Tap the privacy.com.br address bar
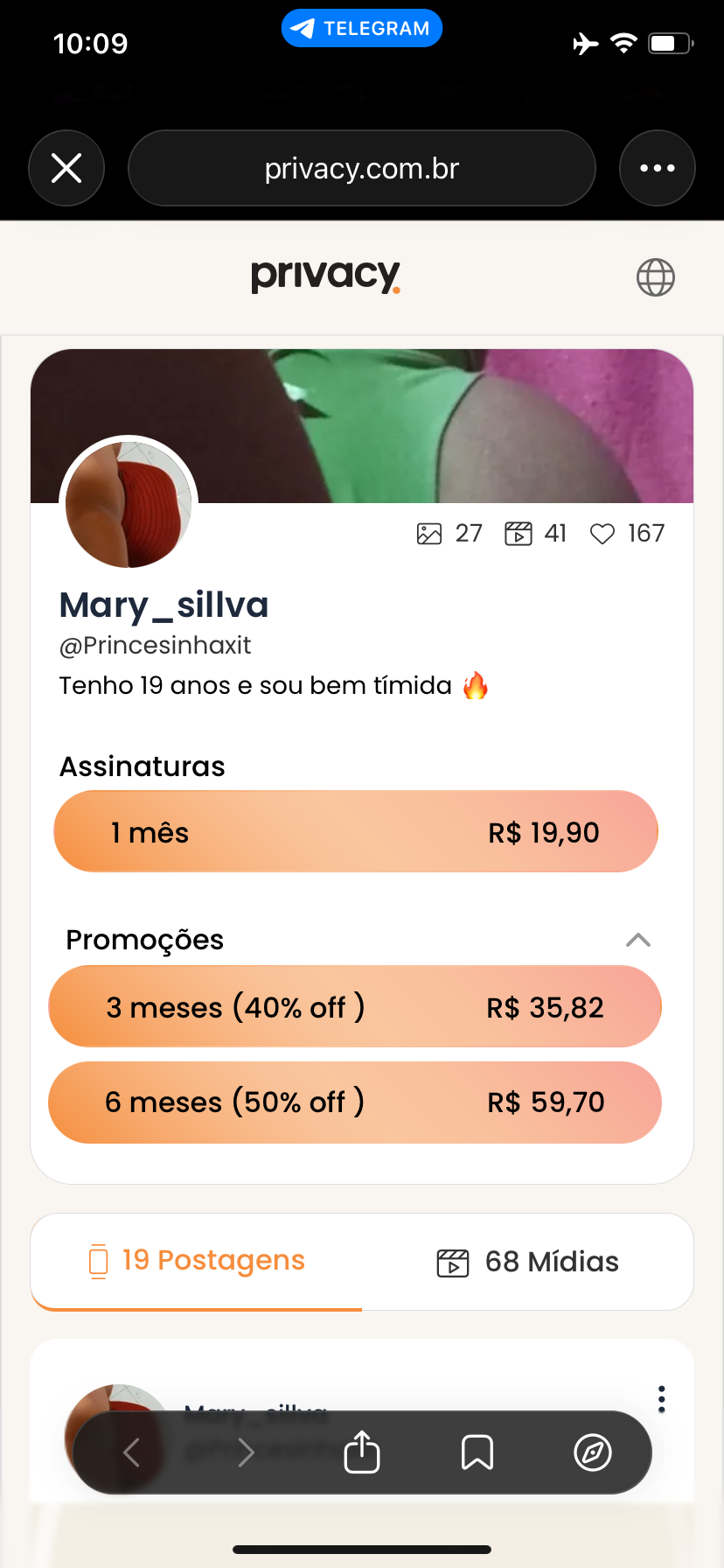The width and height of the screenshot is (724, 1568). click(x=362, y=168)
